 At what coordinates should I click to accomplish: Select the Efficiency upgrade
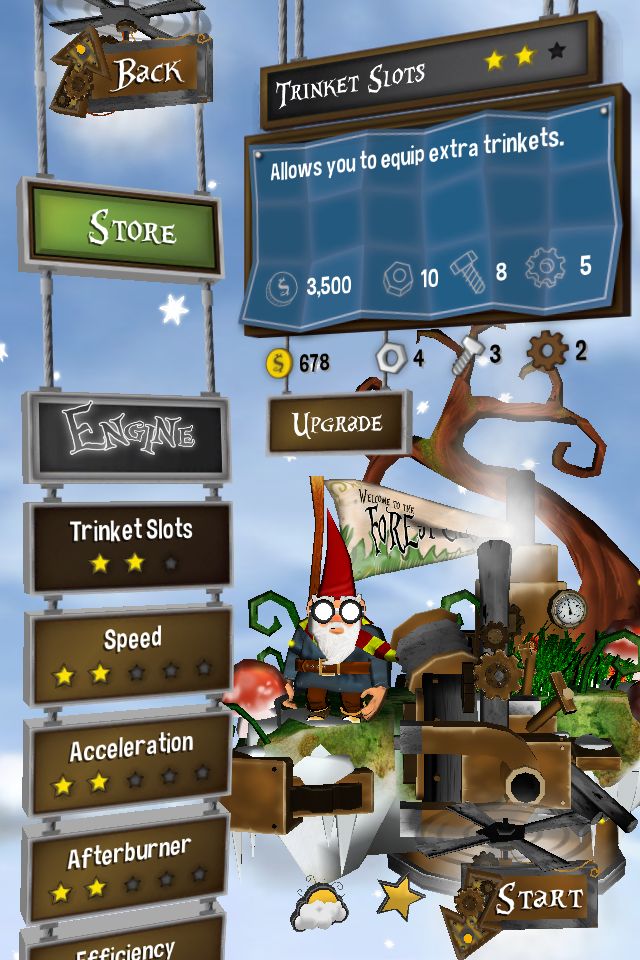click(125, 943)
